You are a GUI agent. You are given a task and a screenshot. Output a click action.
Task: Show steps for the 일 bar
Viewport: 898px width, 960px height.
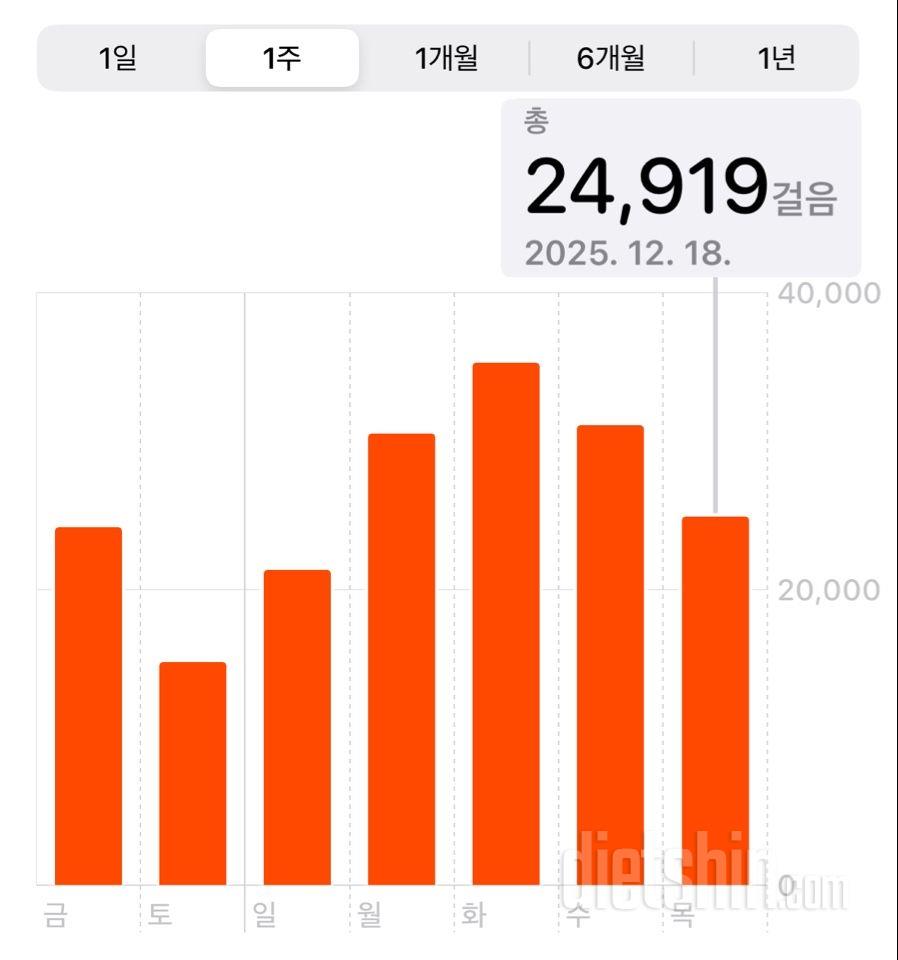[297, 727]
